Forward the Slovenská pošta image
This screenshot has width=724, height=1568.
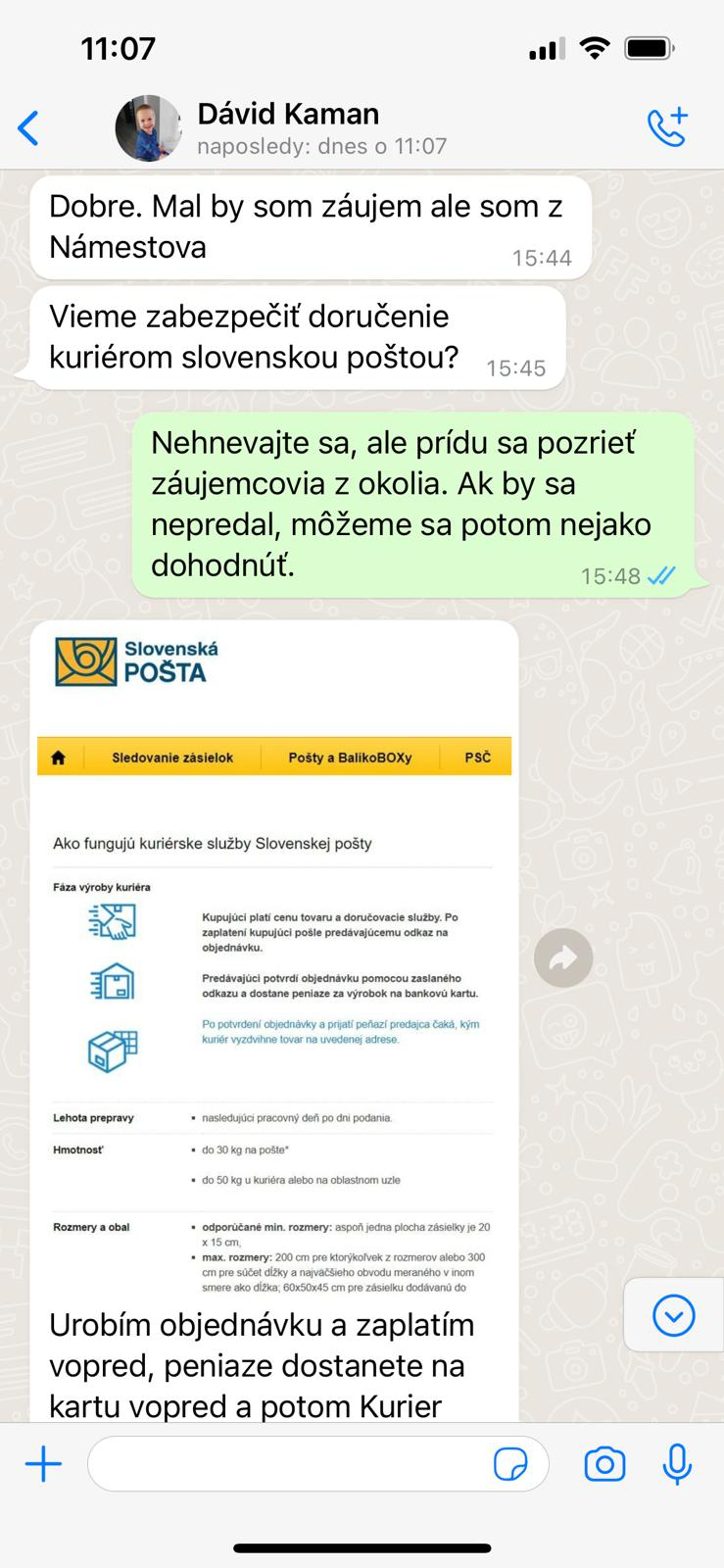coord(563,957)
